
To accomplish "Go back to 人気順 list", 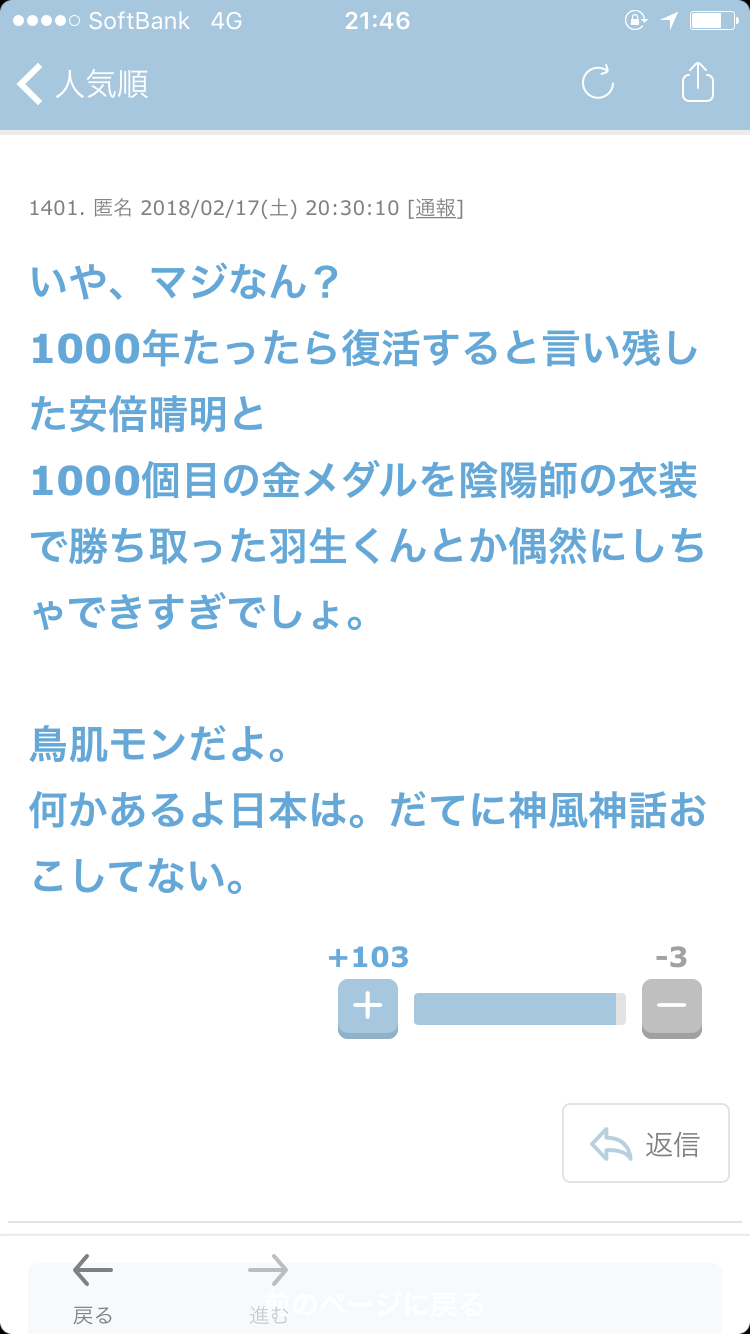I will pyautogui.click(x=84, y=84).
